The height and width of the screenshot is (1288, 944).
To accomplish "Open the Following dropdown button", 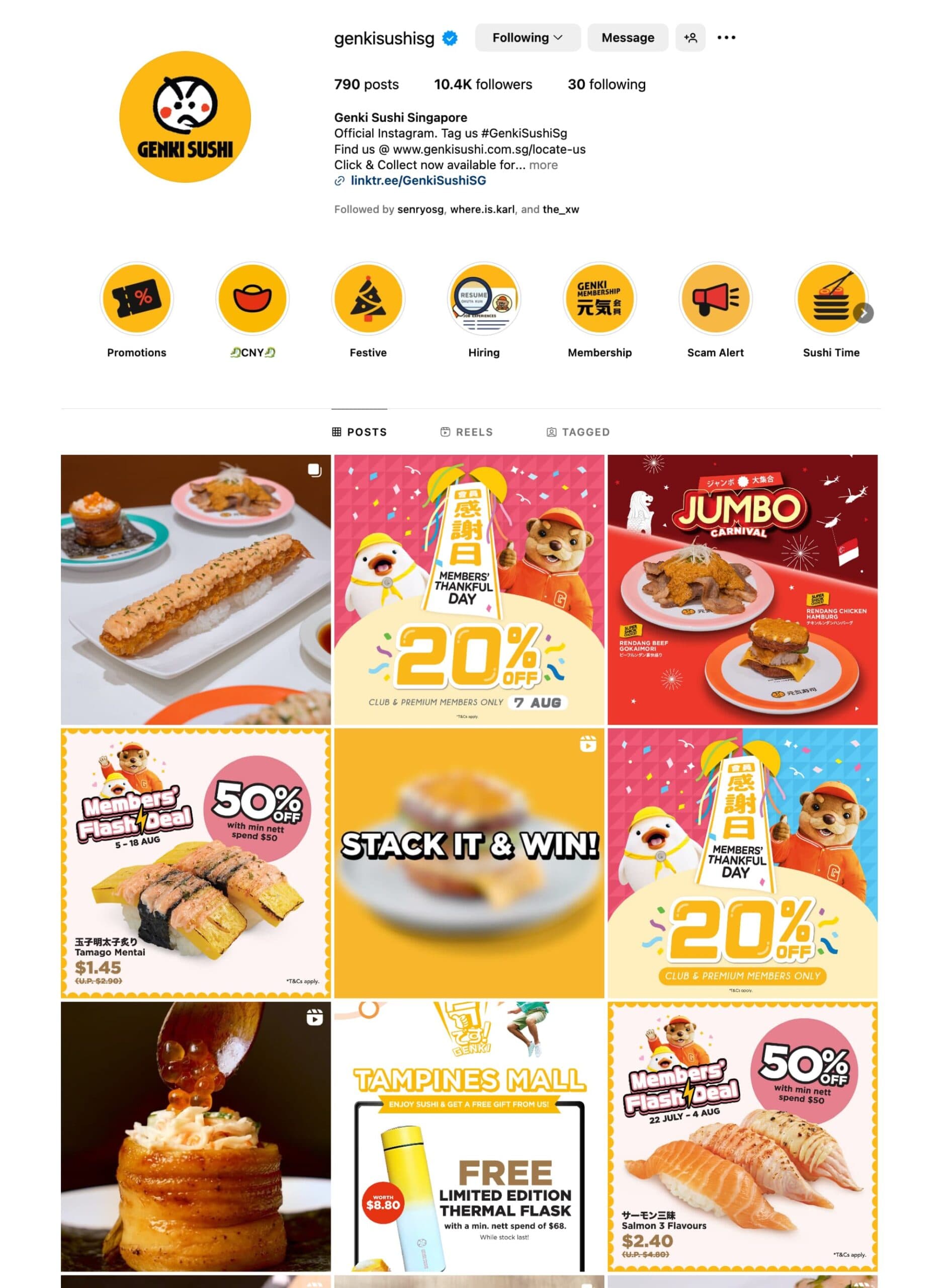I will [x=527, y=38].
